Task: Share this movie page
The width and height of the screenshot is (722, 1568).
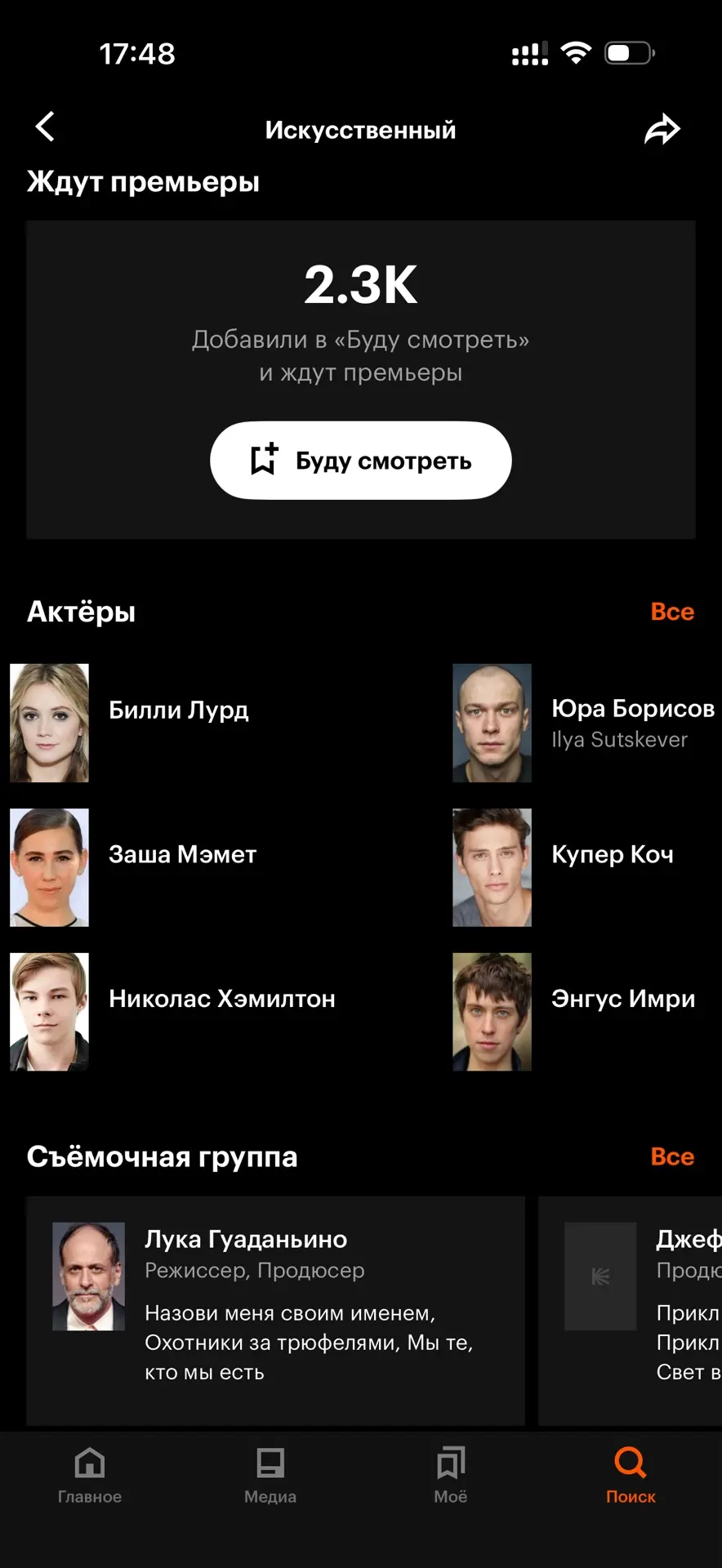Action: pyautogui.click(x=662, y=128)
